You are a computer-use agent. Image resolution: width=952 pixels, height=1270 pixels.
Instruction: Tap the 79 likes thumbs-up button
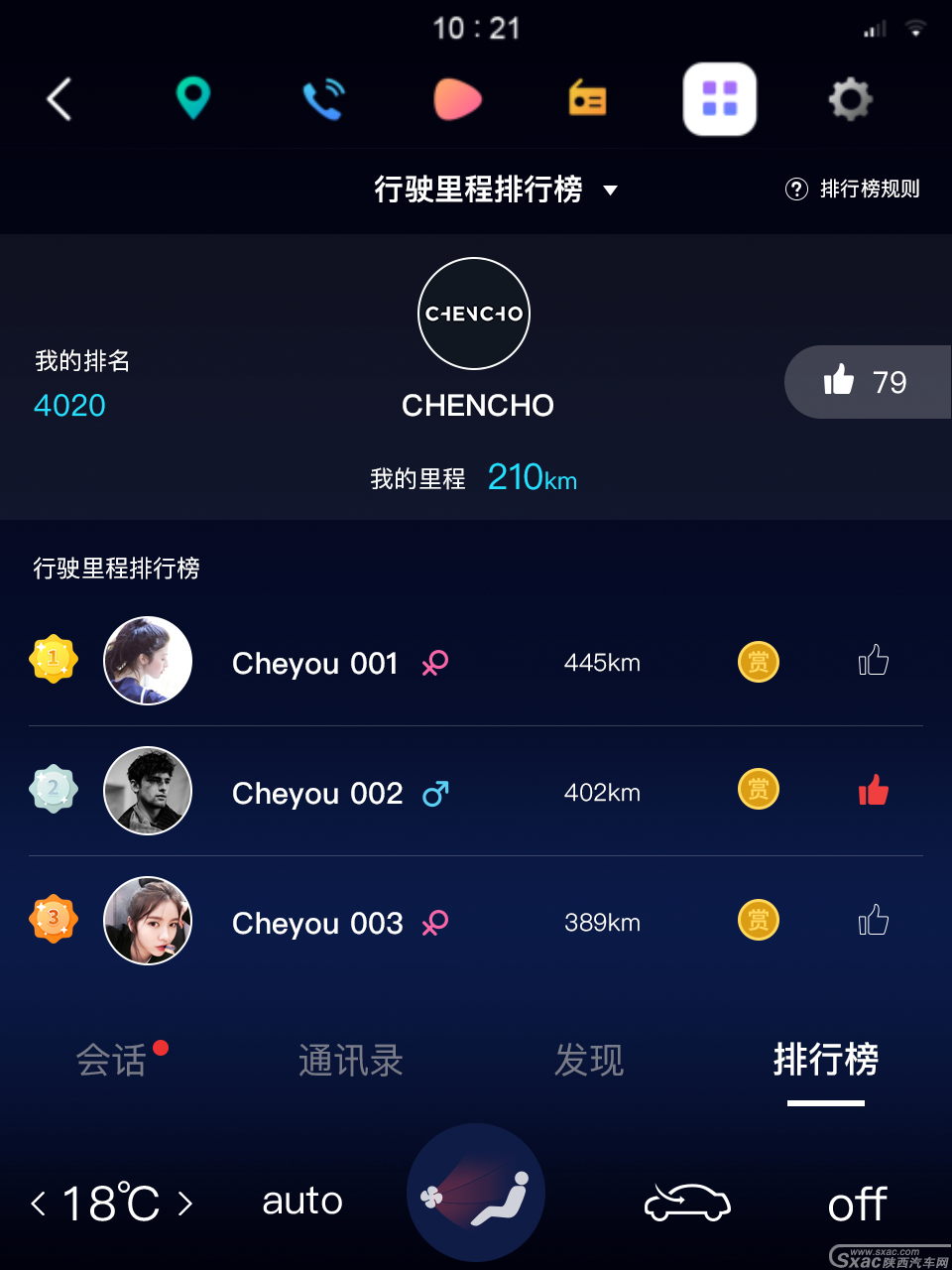(x=866, y=382)
